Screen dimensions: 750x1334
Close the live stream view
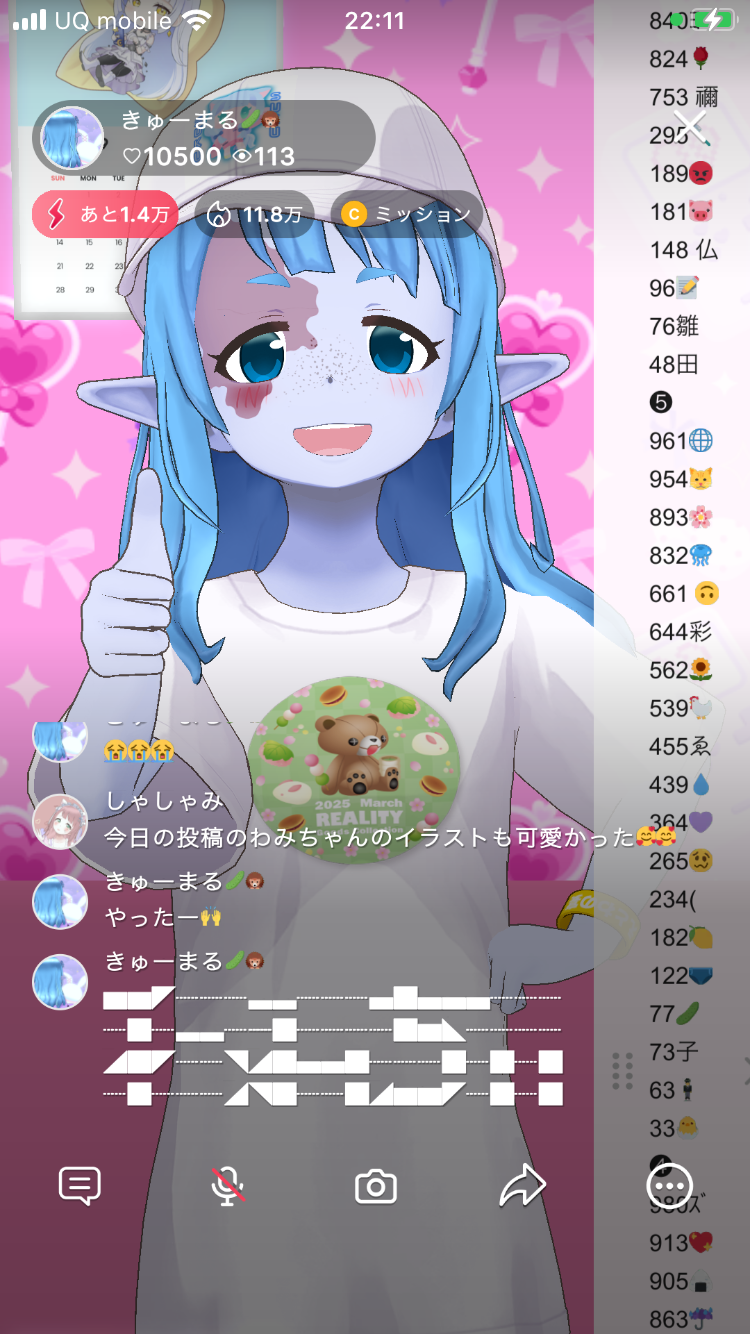pos(690,125)
